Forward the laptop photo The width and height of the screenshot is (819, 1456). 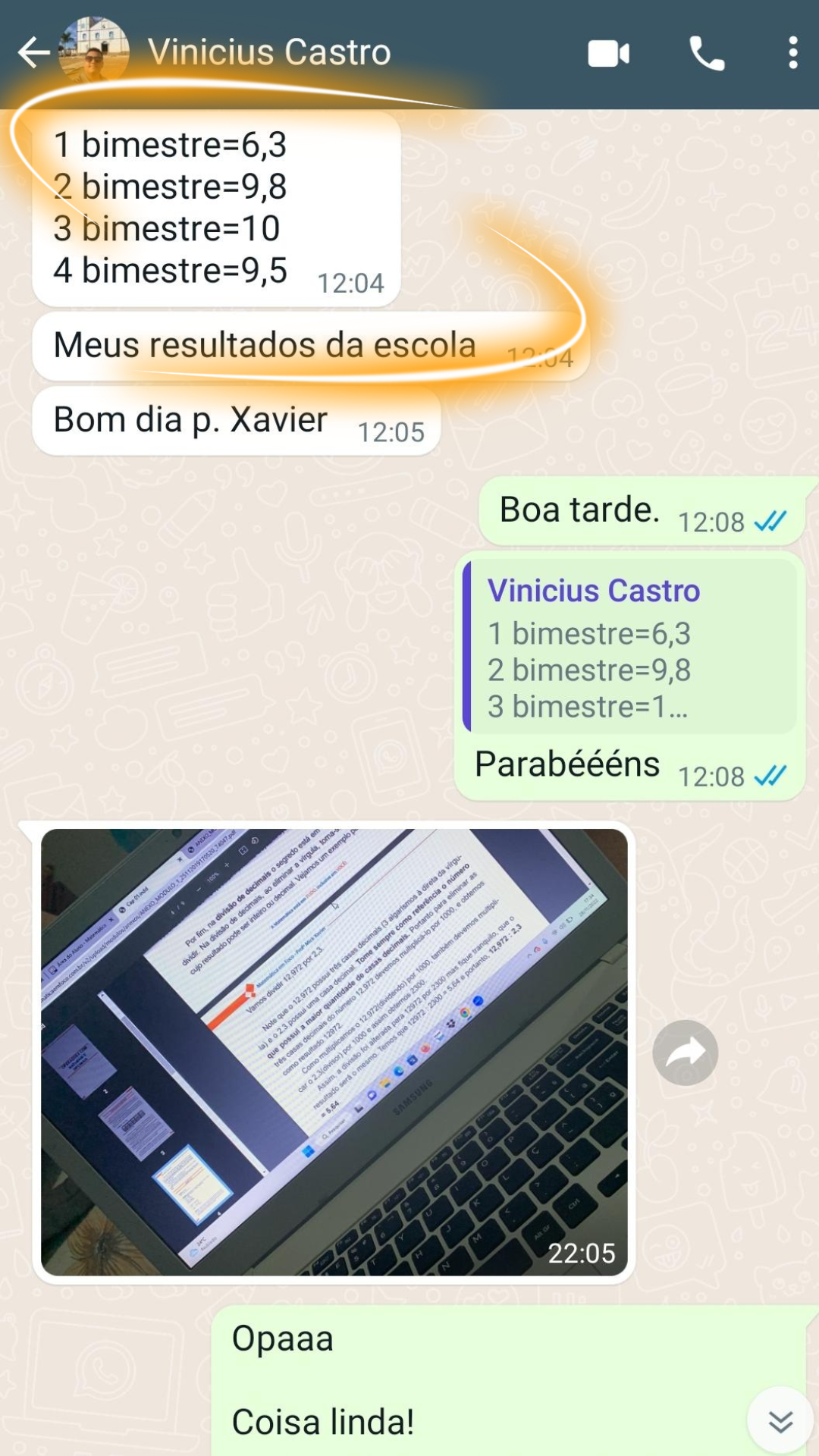coord(685,1053)
